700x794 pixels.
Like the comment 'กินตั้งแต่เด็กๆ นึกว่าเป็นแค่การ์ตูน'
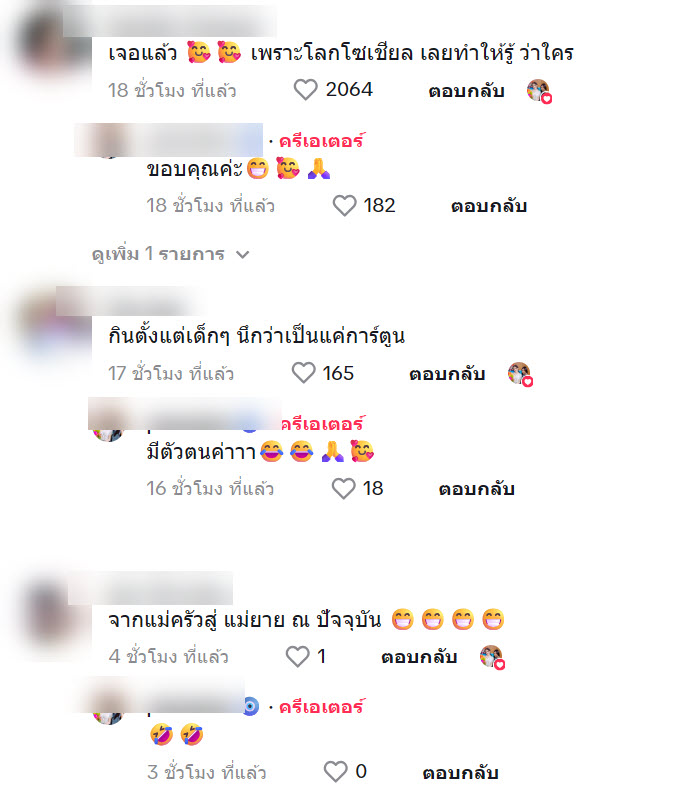(x=303, y=373)
